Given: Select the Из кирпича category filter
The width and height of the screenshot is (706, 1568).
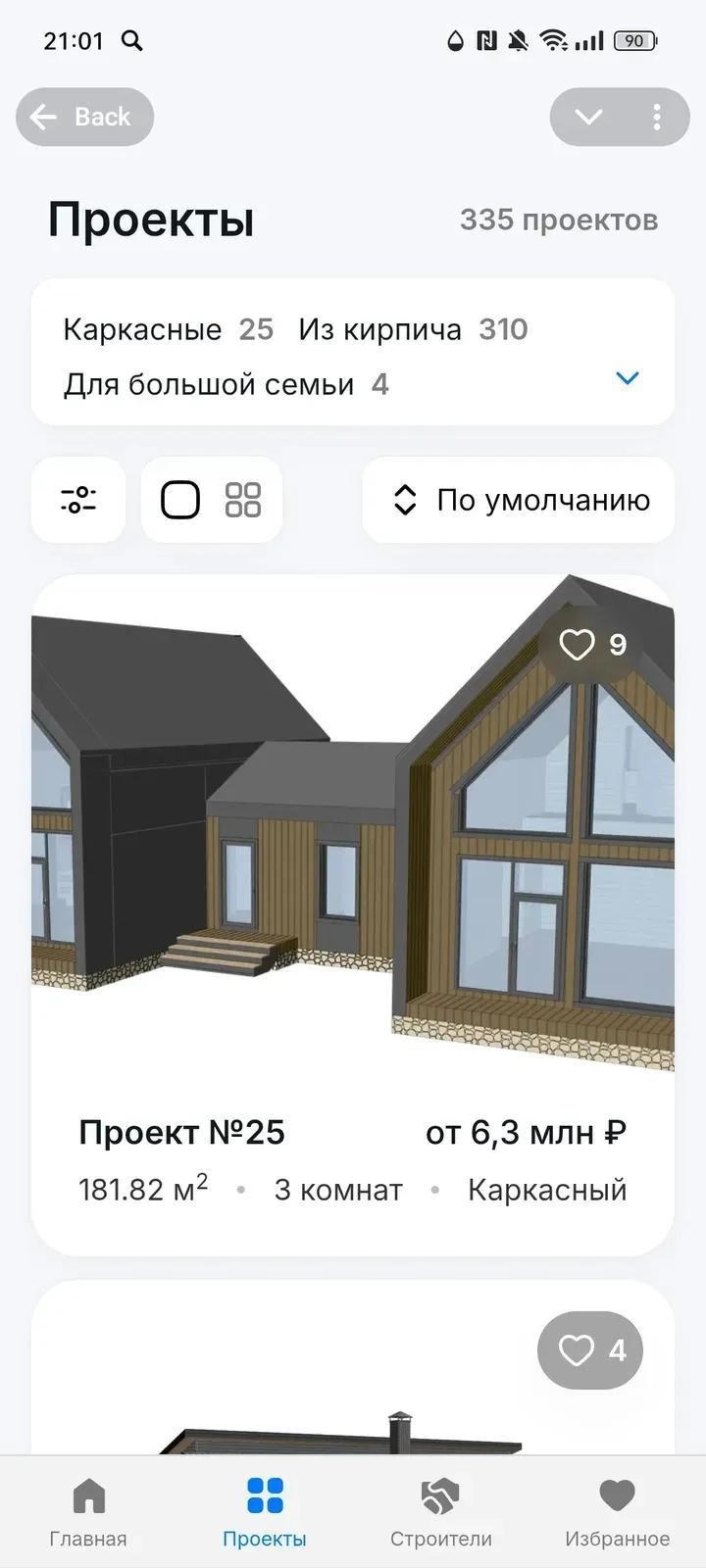Looking at the screenshot, I should pyautogui.click(x=413, y=329).
